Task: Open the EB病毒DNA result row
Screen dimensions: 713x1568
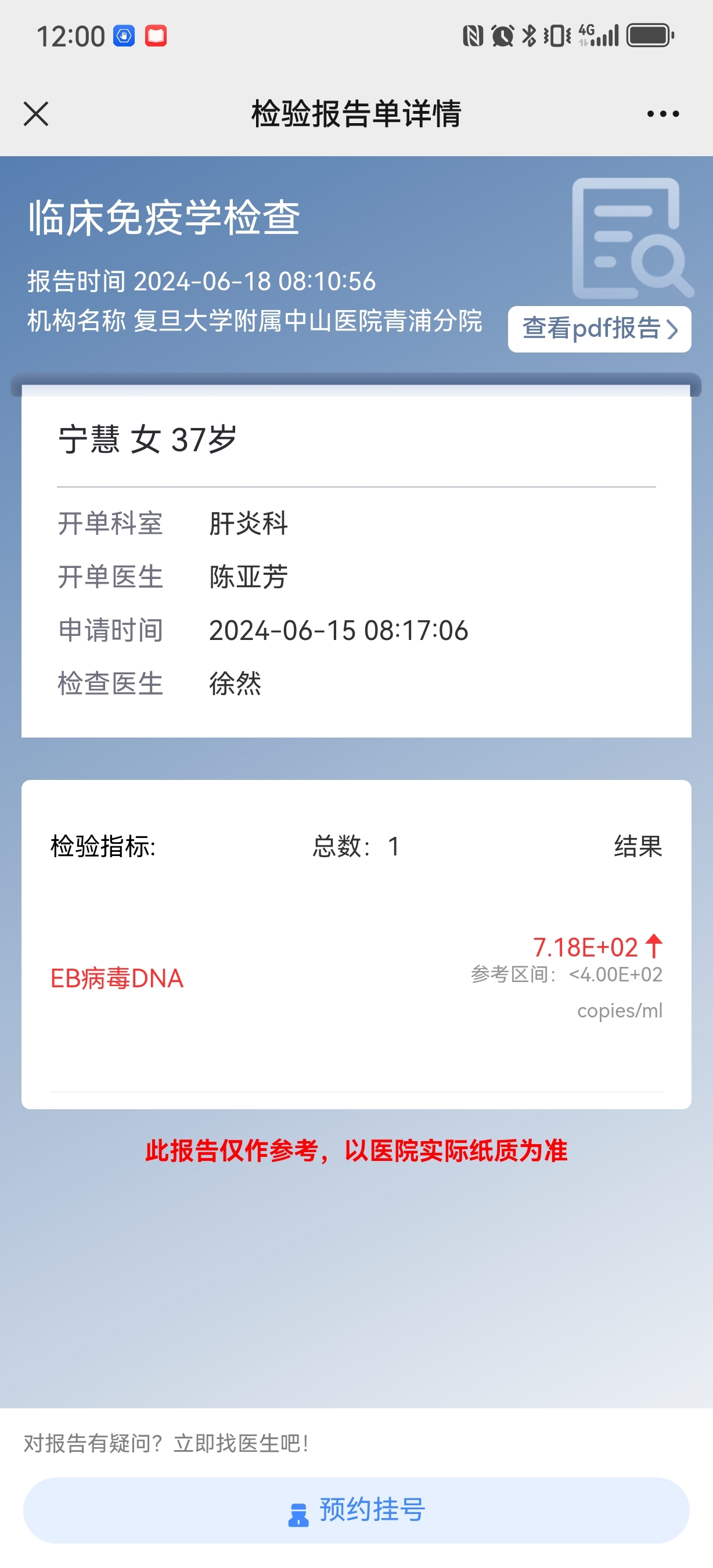Action: (356, 977)
